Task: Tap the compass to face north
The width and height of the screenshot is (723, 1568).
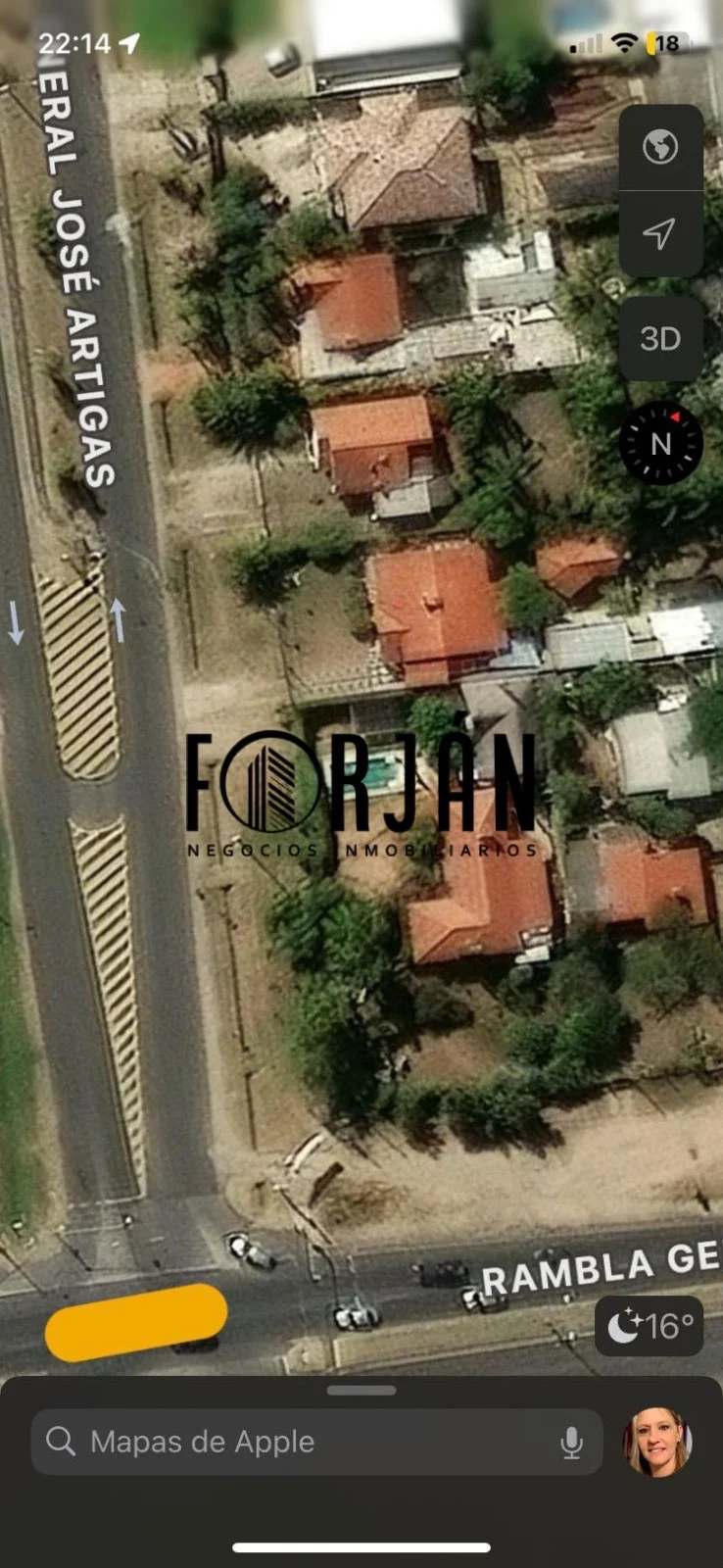Action: 661,443
